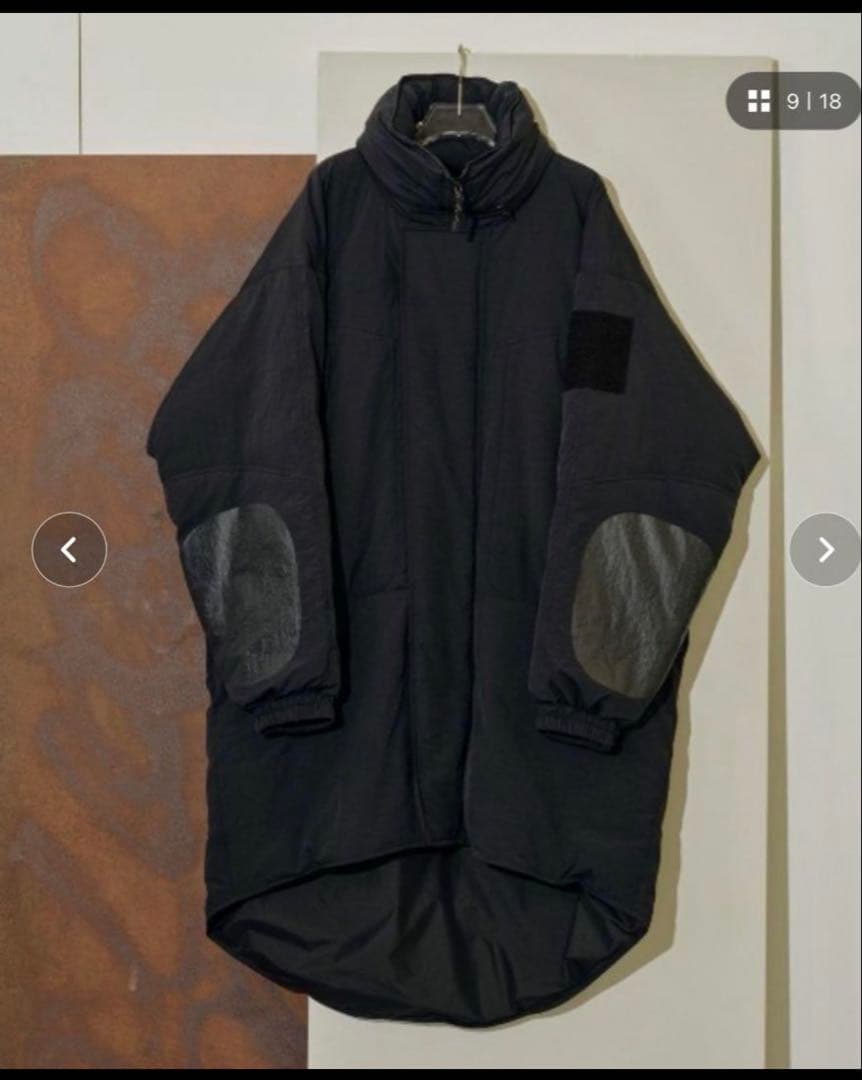Go to the previous photo
This screenshot has height=1080, width=862.
69,549
